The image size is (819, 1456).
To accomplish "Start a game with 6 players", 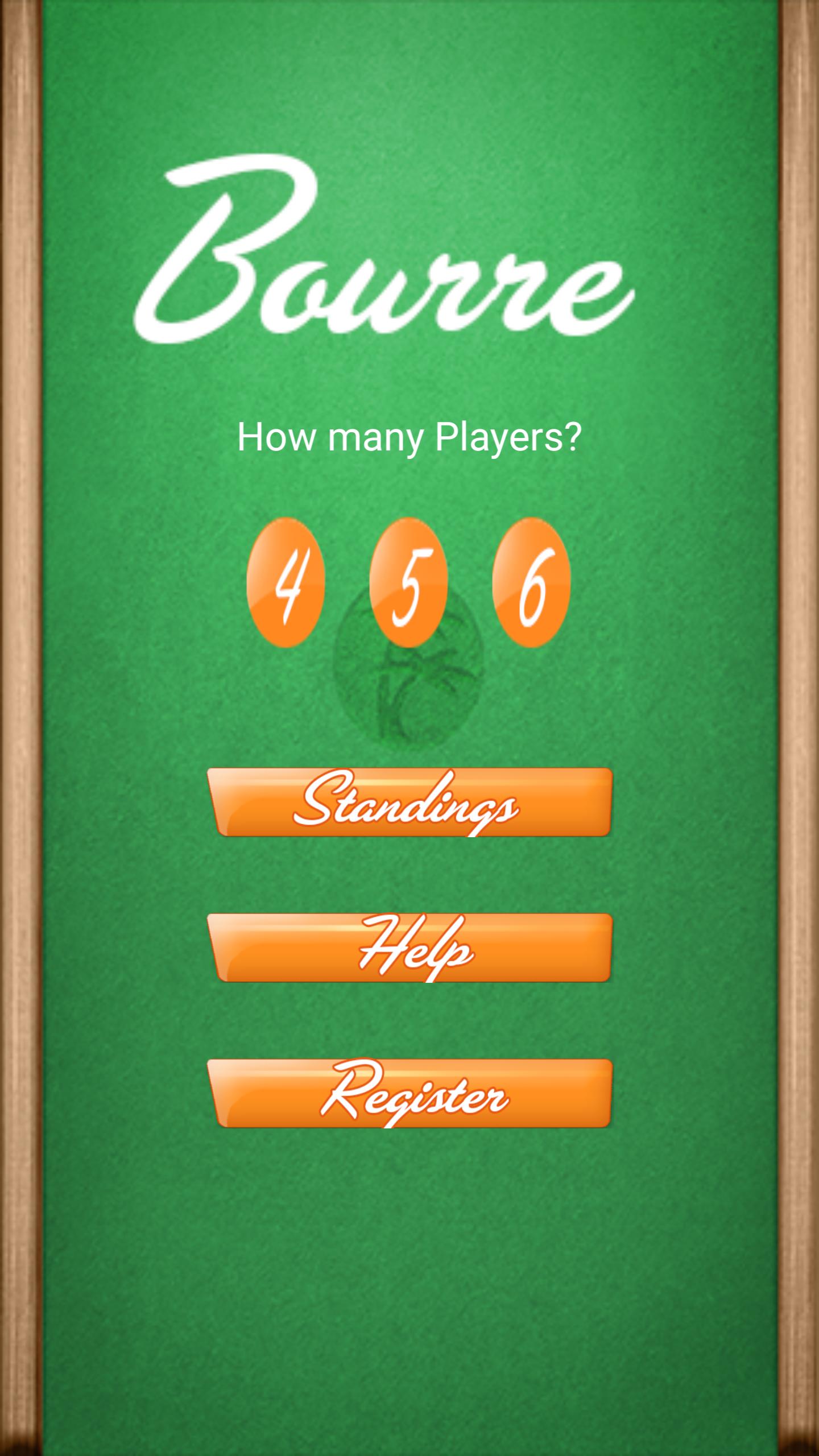I will coord(531,582).
